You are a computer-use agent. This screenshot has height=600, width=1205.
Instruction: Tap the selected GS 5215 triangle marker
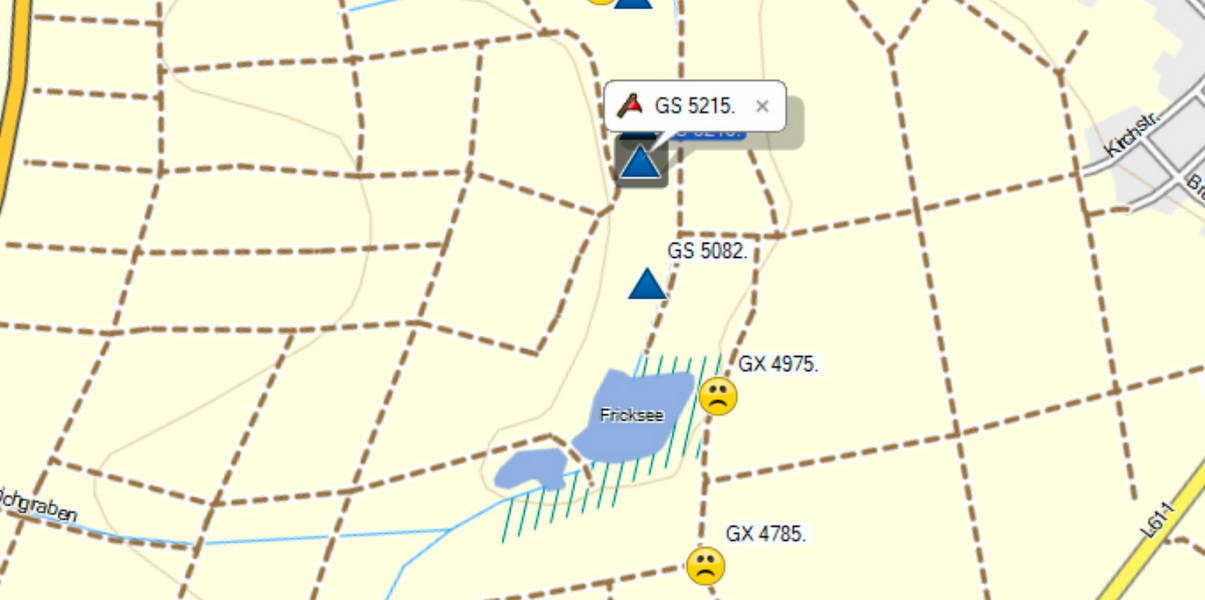[640, 162]
